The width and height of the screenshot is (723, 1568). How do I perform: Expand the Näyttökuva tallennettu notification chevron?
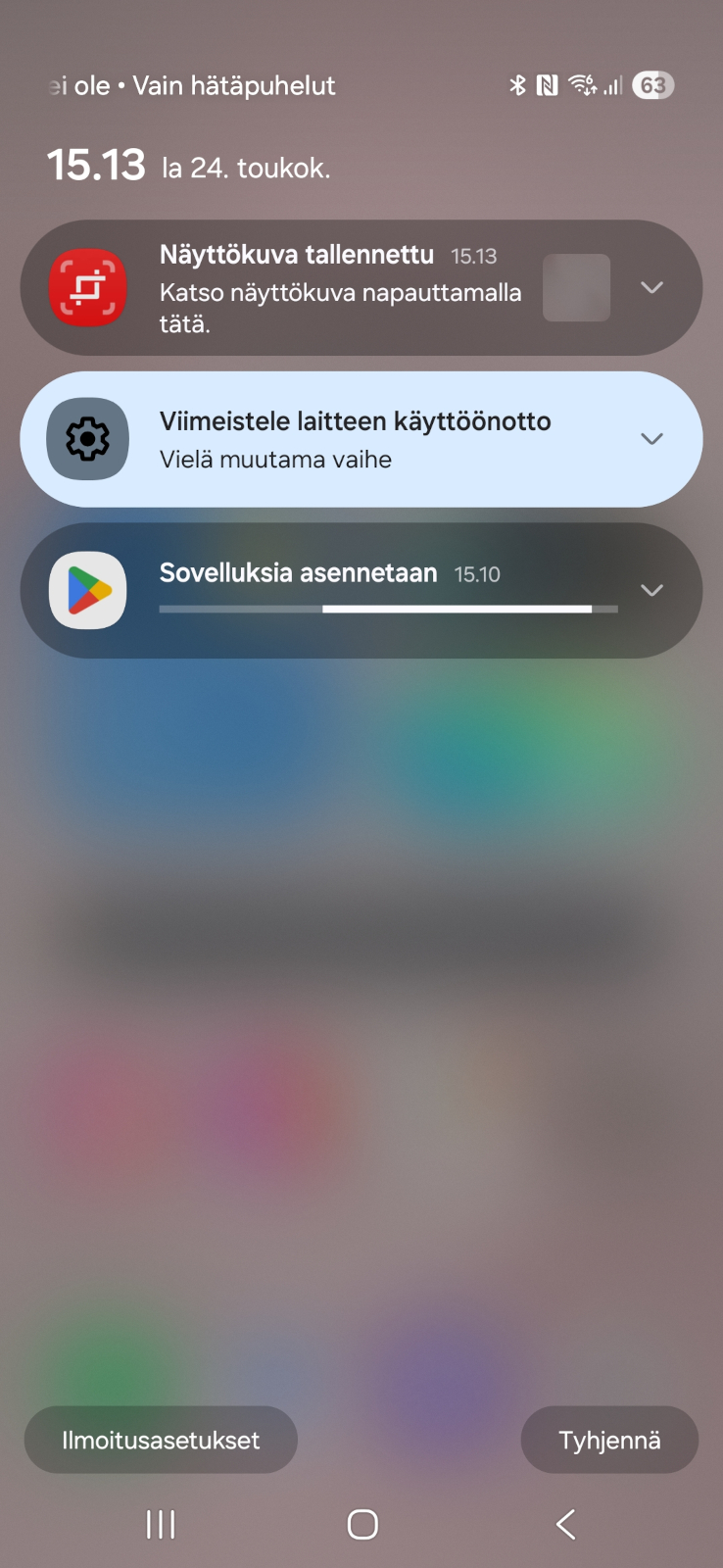click(x=651, y=287)
